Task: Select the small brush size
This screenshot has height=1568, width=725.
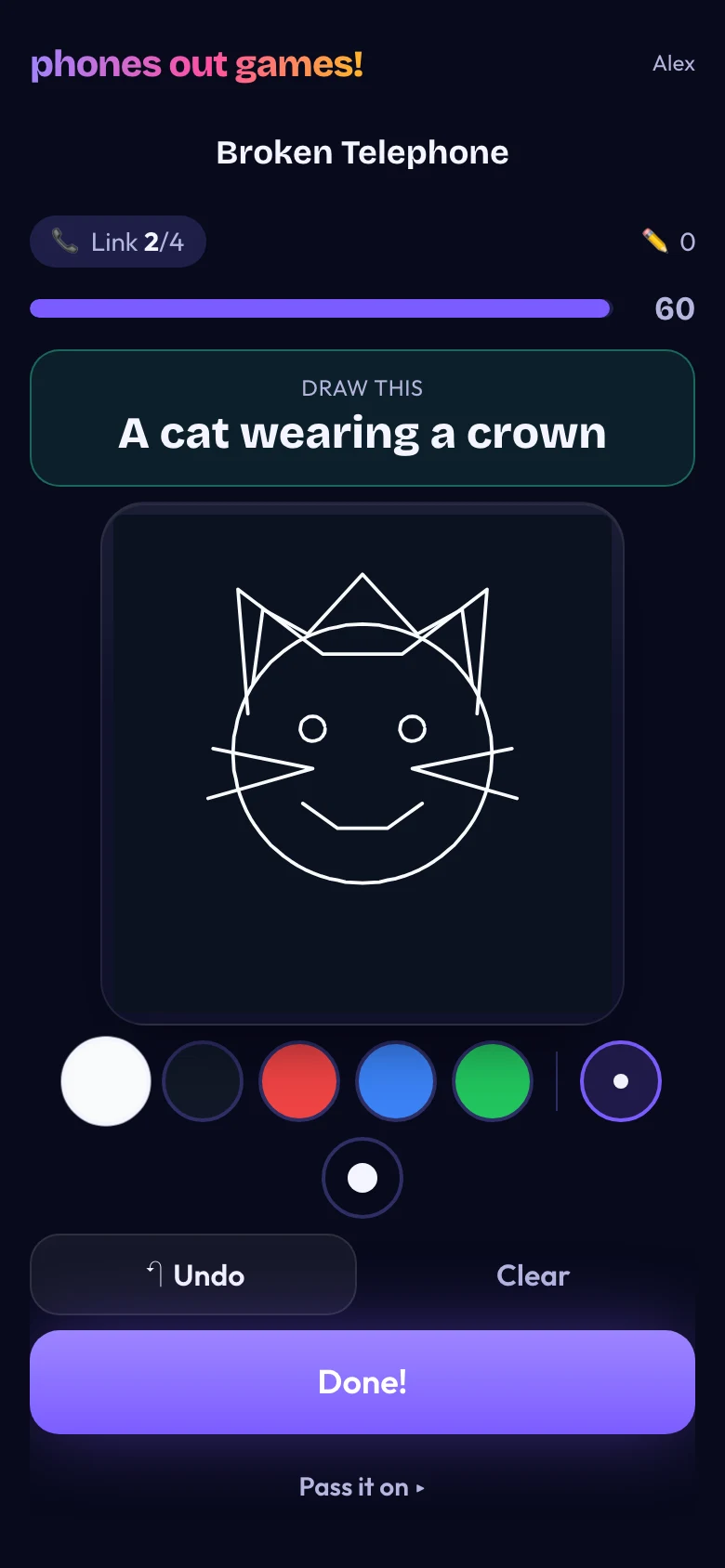Action: pyautogui.click(x=621, y=1081)
